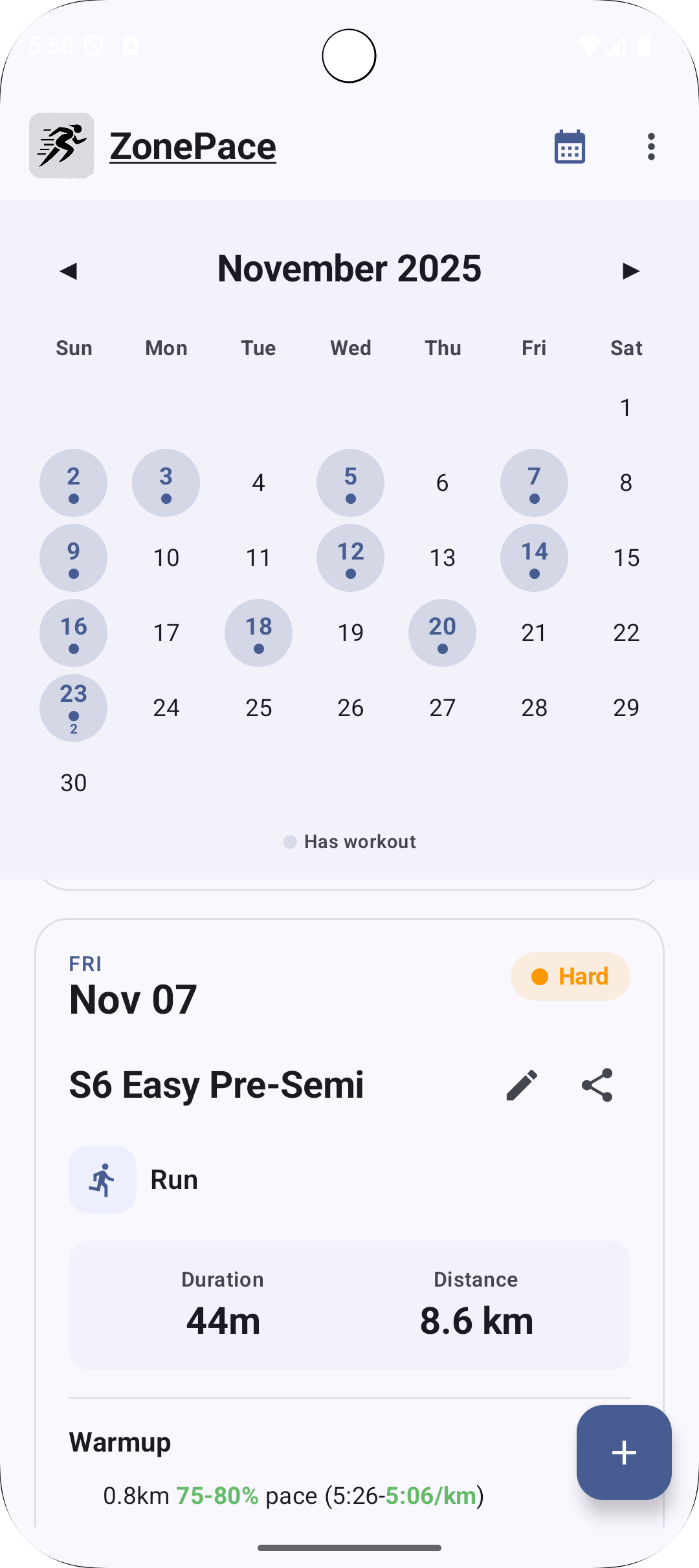Choose November 20 on the calendar

click(x=442, y=633)
